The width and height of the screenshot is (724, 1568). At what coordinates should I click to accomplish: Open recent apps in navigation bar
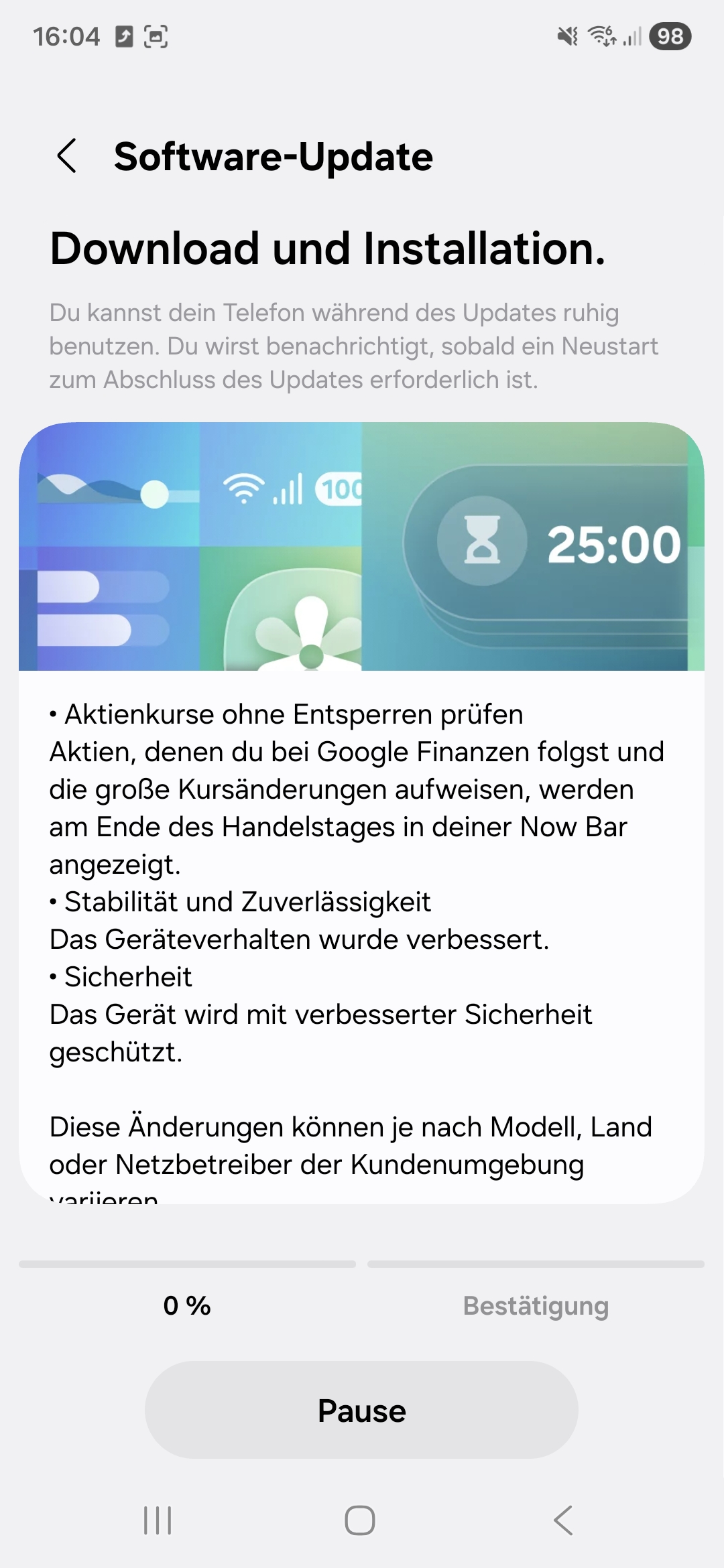[x=158, y=1520]
